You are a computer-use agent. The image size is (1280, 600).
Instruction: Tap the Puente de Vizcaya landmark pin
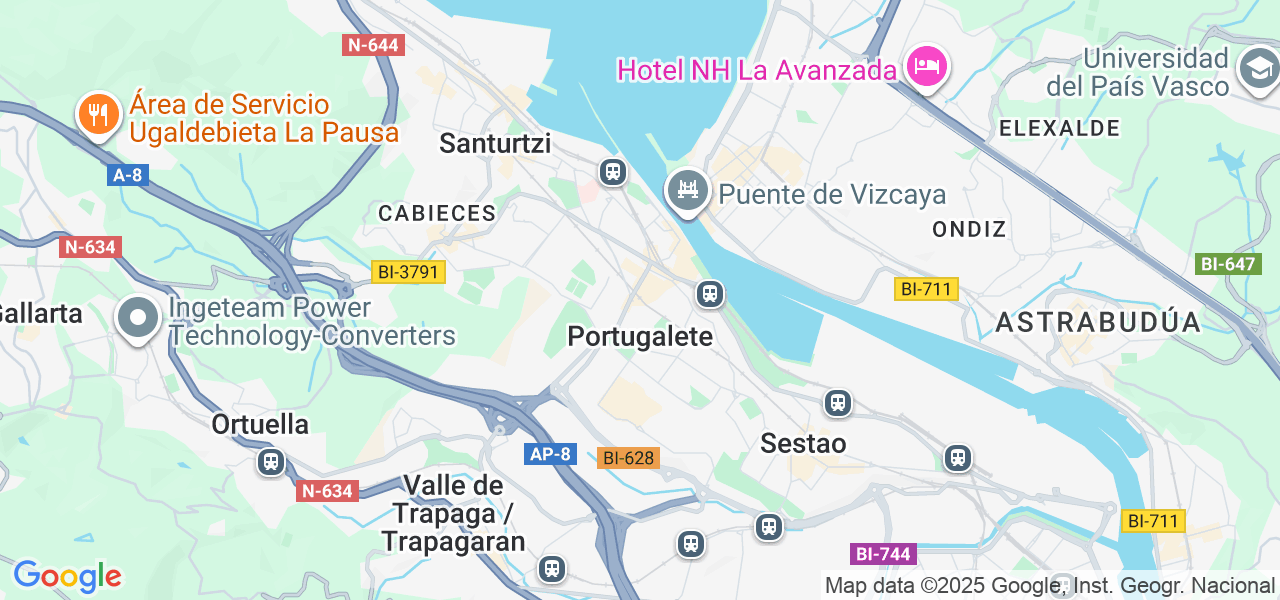coord(687,190)
